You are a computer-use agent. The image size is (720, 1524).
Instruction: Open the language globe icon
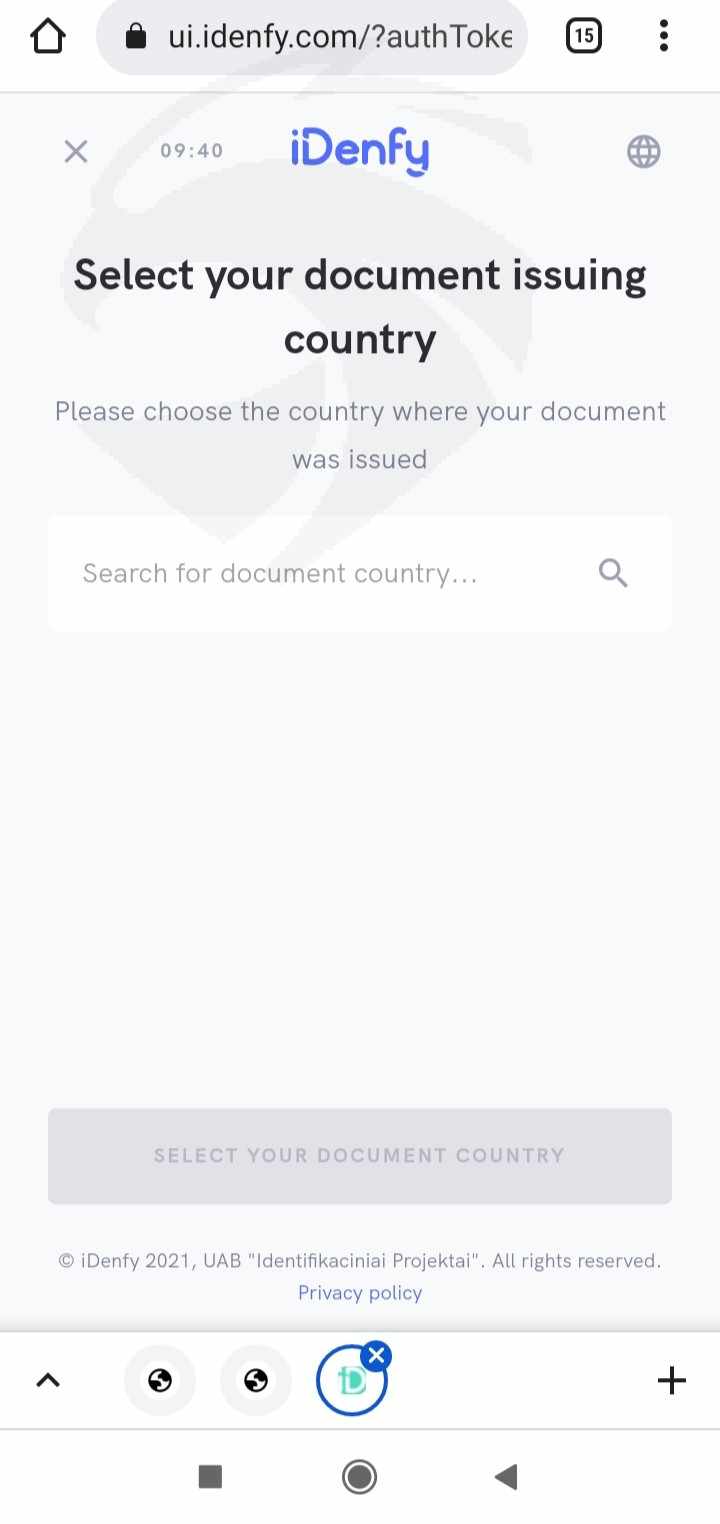click(x=643, y=151)
